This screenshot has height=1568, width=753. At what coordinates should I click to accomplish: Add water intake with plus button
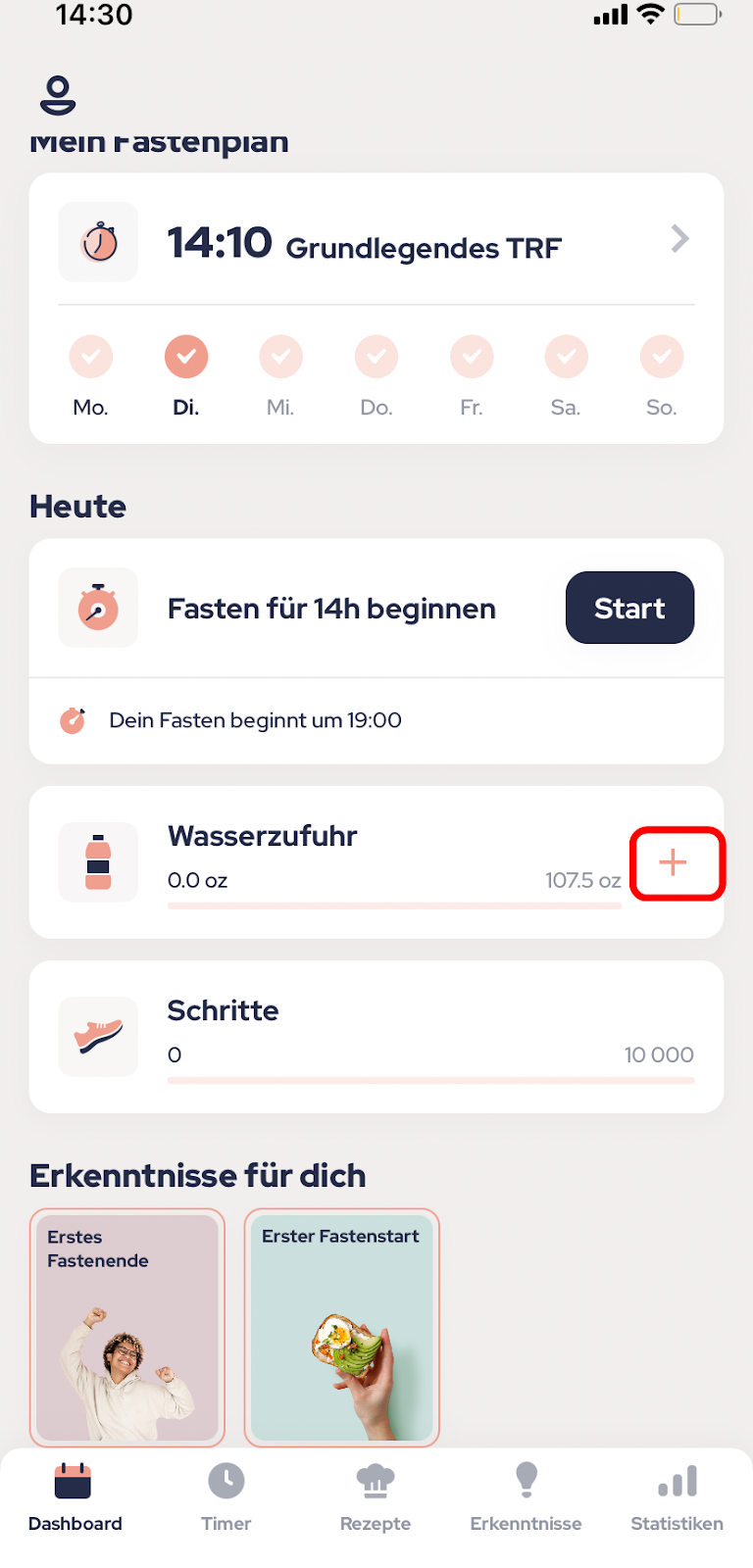673,862
